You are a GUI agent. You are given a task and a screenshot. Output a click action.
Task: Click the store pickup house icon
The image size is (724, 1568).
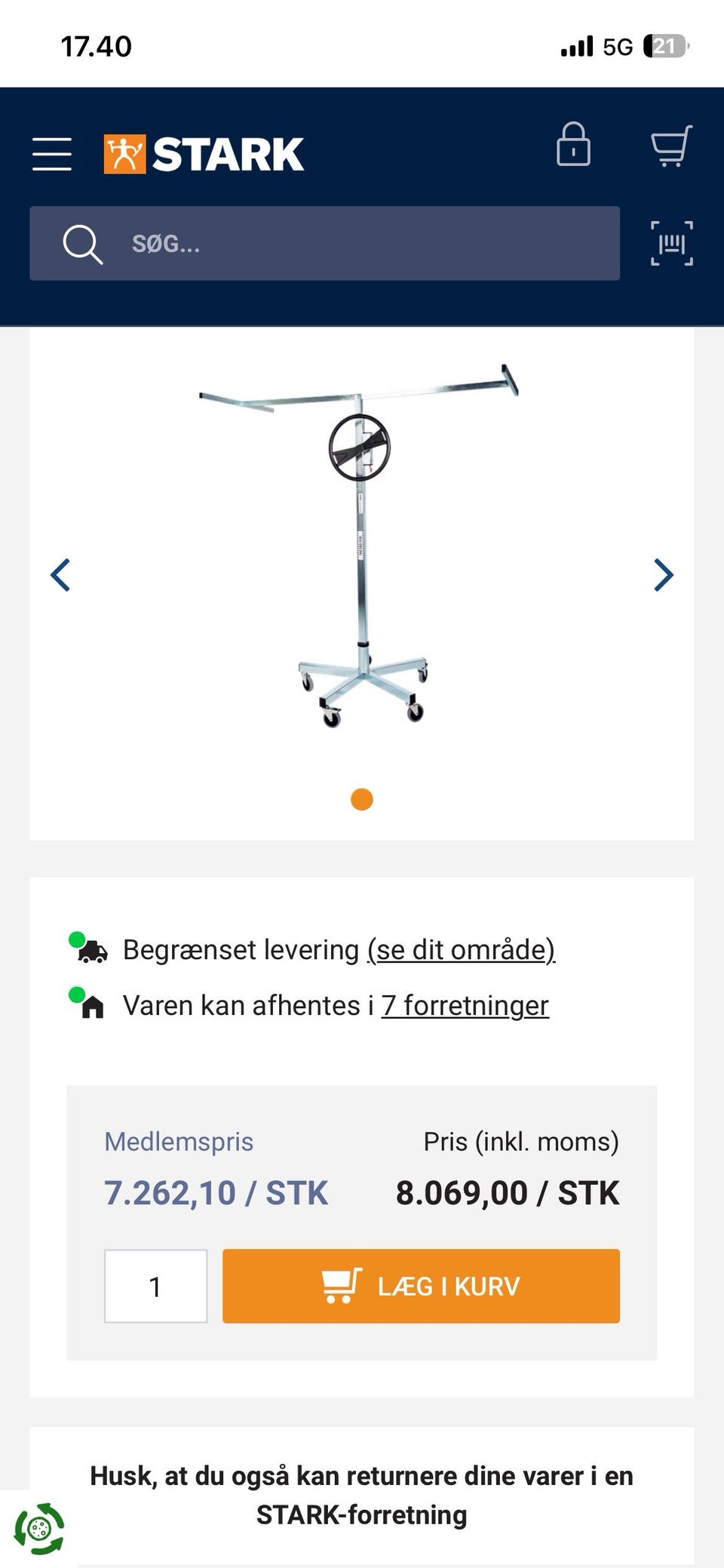click(x=92, y=1004)
